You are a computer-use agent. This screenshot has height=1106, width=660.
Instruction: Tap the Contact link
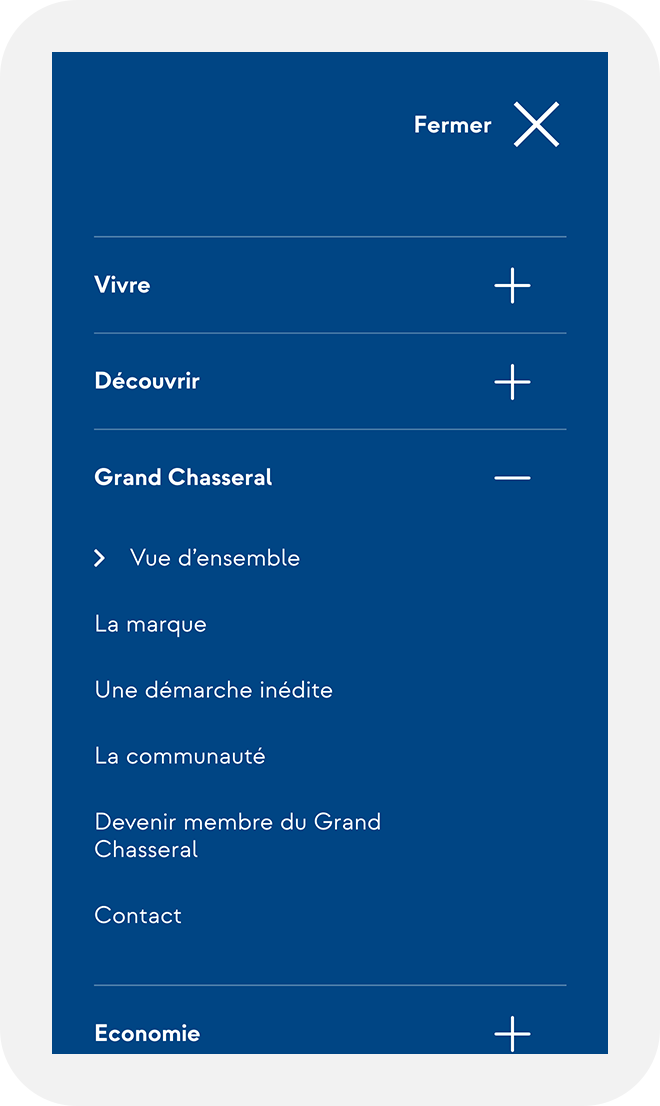click(x=138, y=915)
